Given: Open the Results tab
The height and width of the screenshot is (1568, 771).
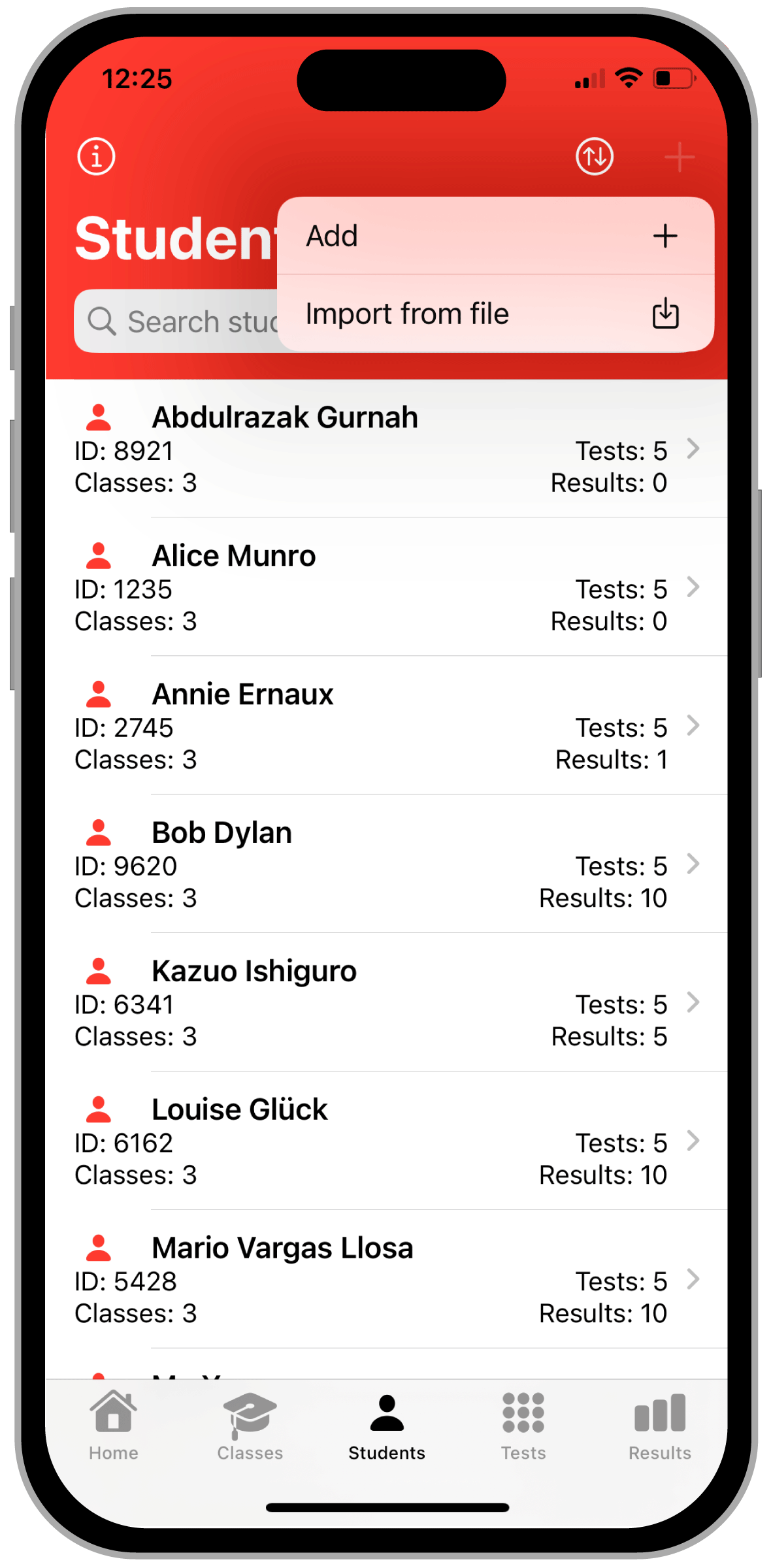Looking at the screenshot, I should point(659,1426).
